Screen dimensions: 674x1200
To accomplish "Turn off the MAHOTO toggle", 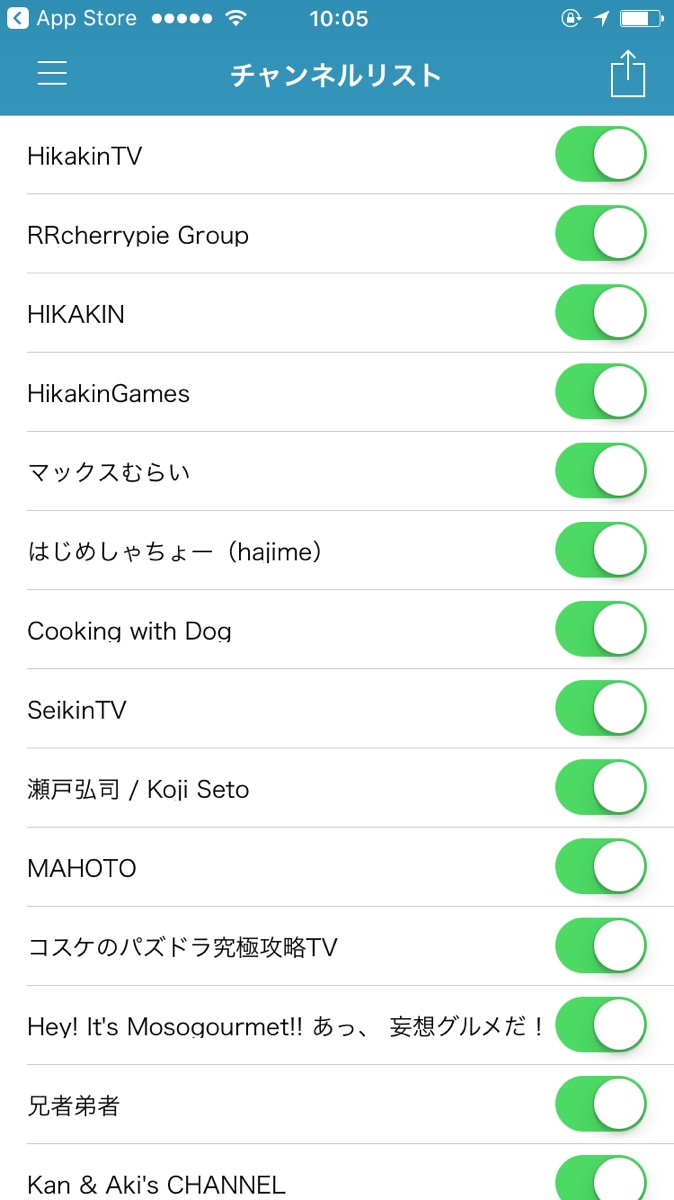I will click(x=600, y=867).
